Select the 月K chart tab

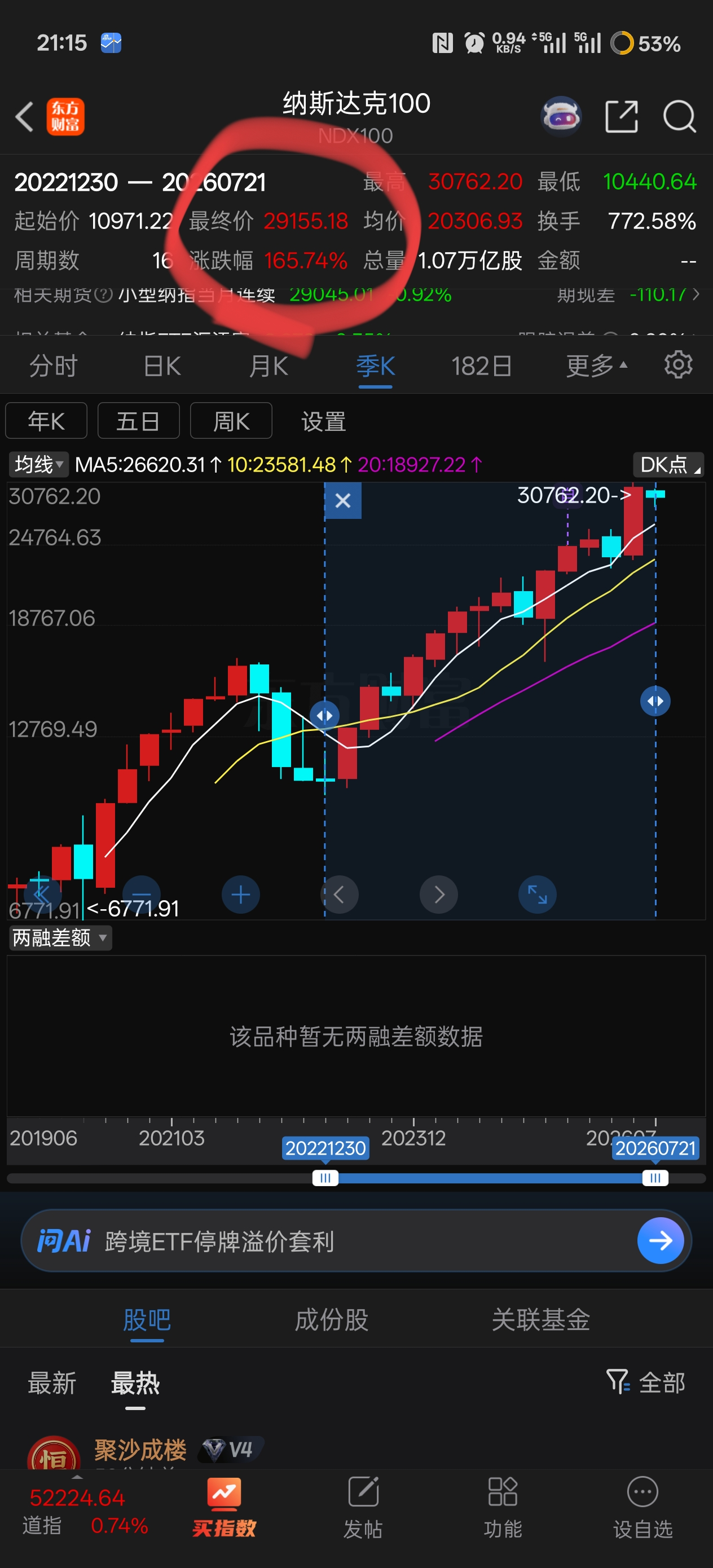(269, 367)
